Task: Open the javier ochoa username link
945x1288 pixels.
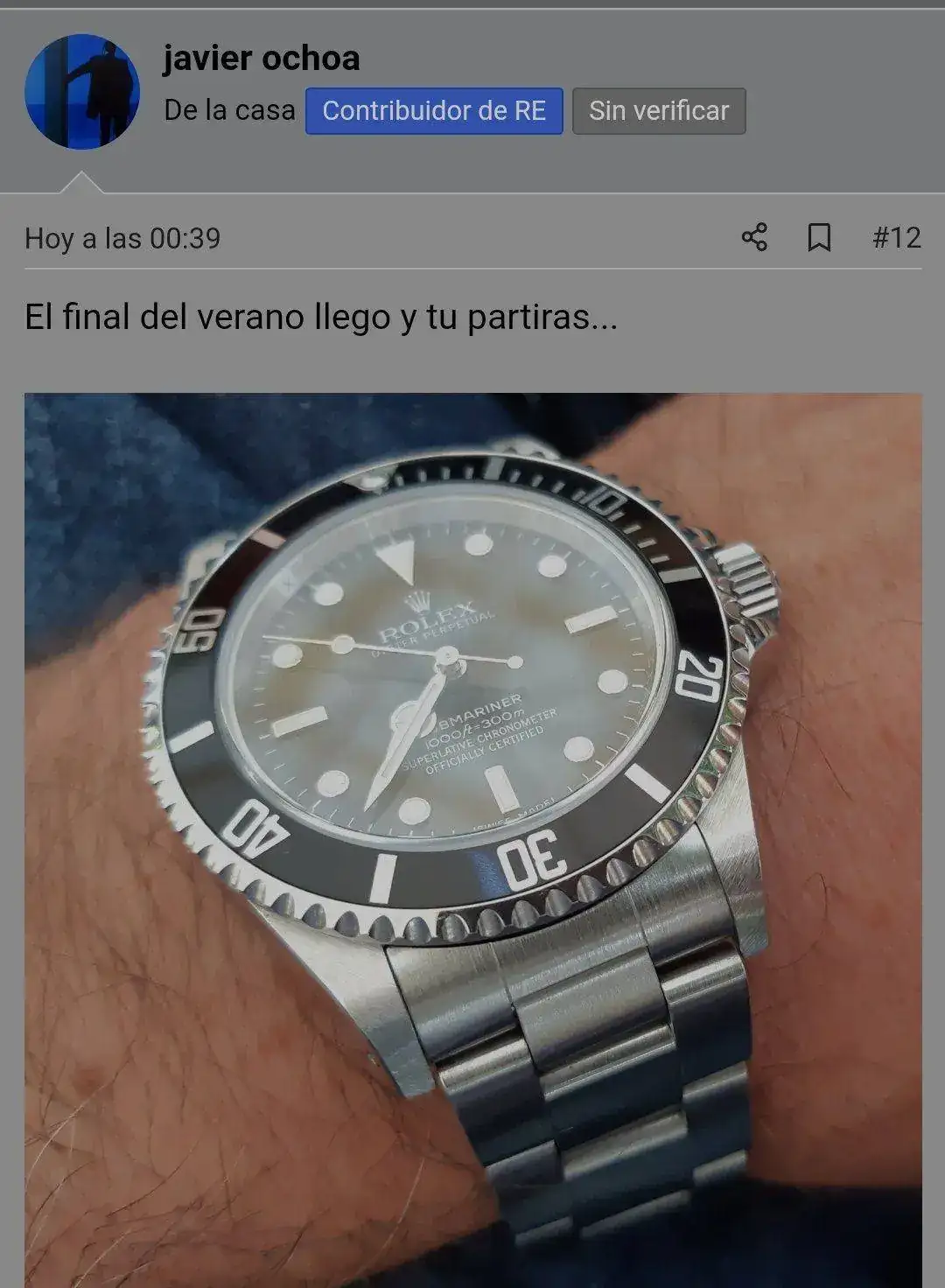Action: pyautogui.click(x=261, y=58)
